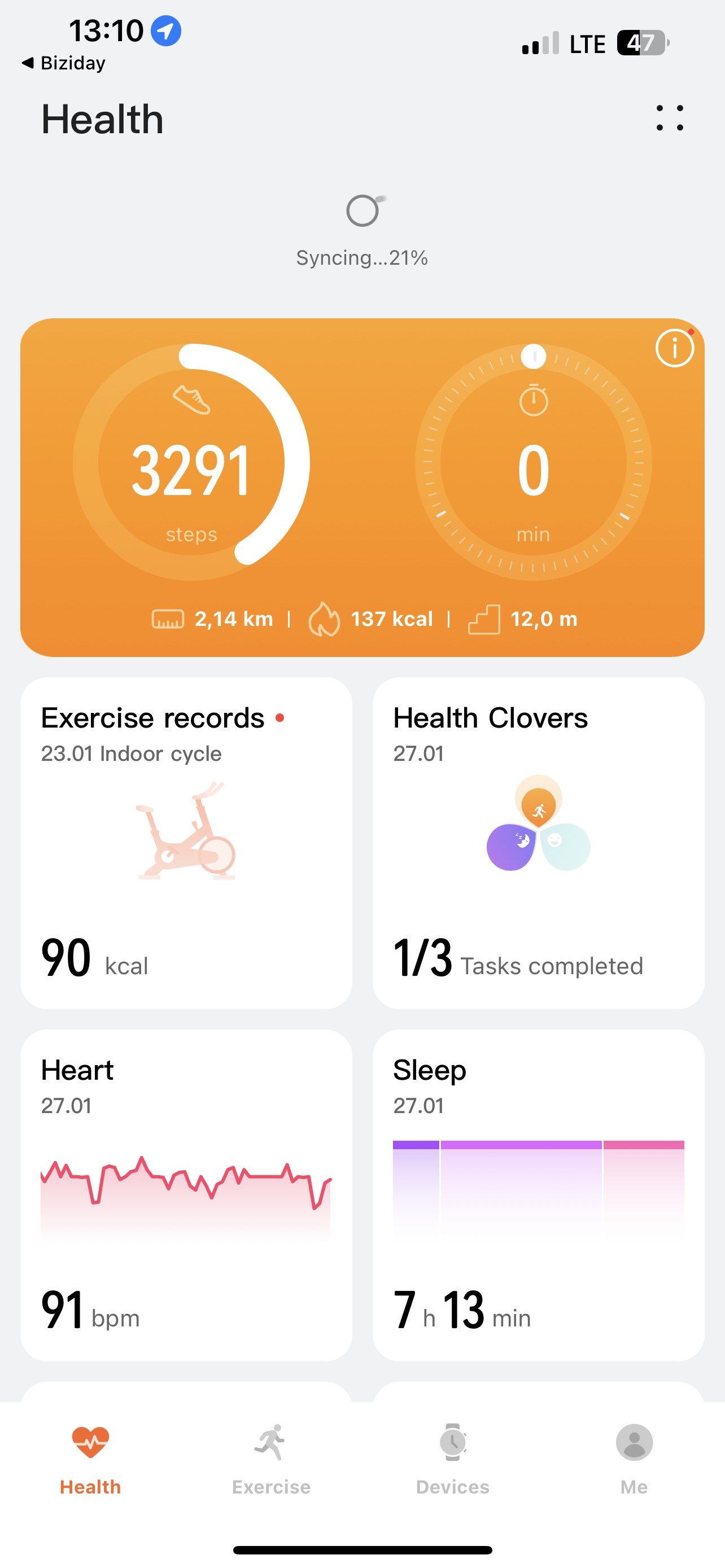Open the 0 min activity ring
Screen dimensions: 725x1568
[x=533, y=462]
